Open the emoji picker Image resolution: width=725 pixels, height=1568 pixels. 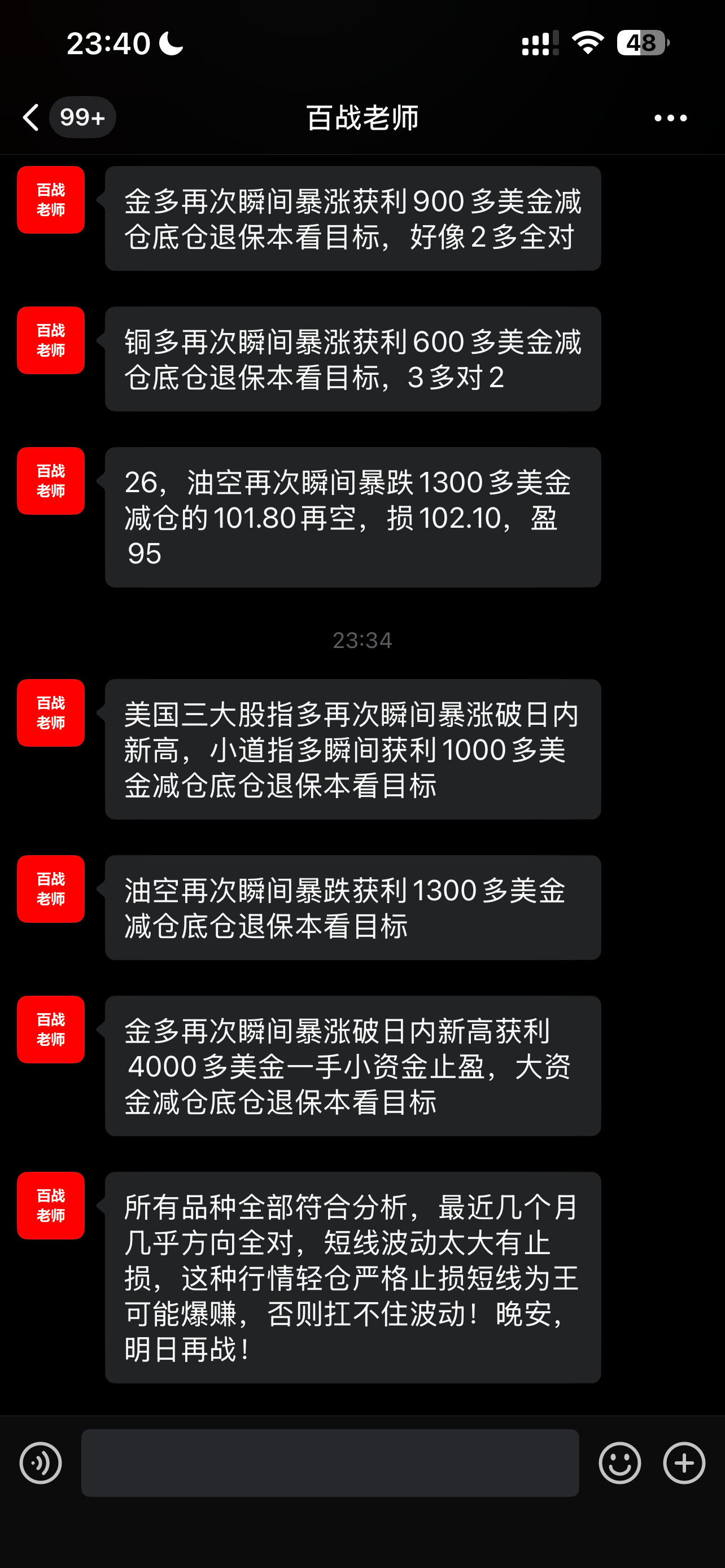click(x=619, y=1464)
